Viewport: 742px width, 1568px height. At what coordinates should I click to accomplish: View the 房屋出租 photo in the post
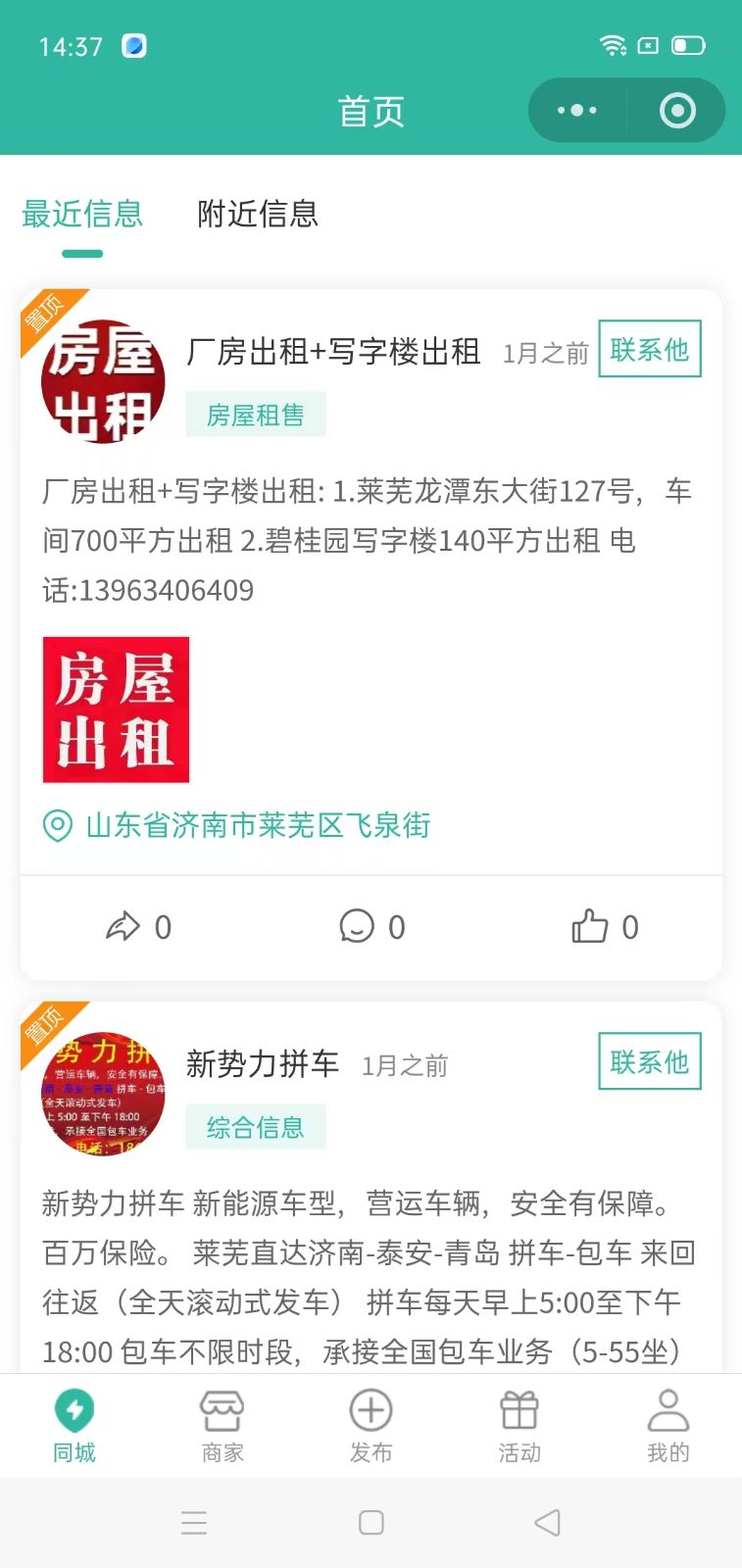click(x=116, y=710)
